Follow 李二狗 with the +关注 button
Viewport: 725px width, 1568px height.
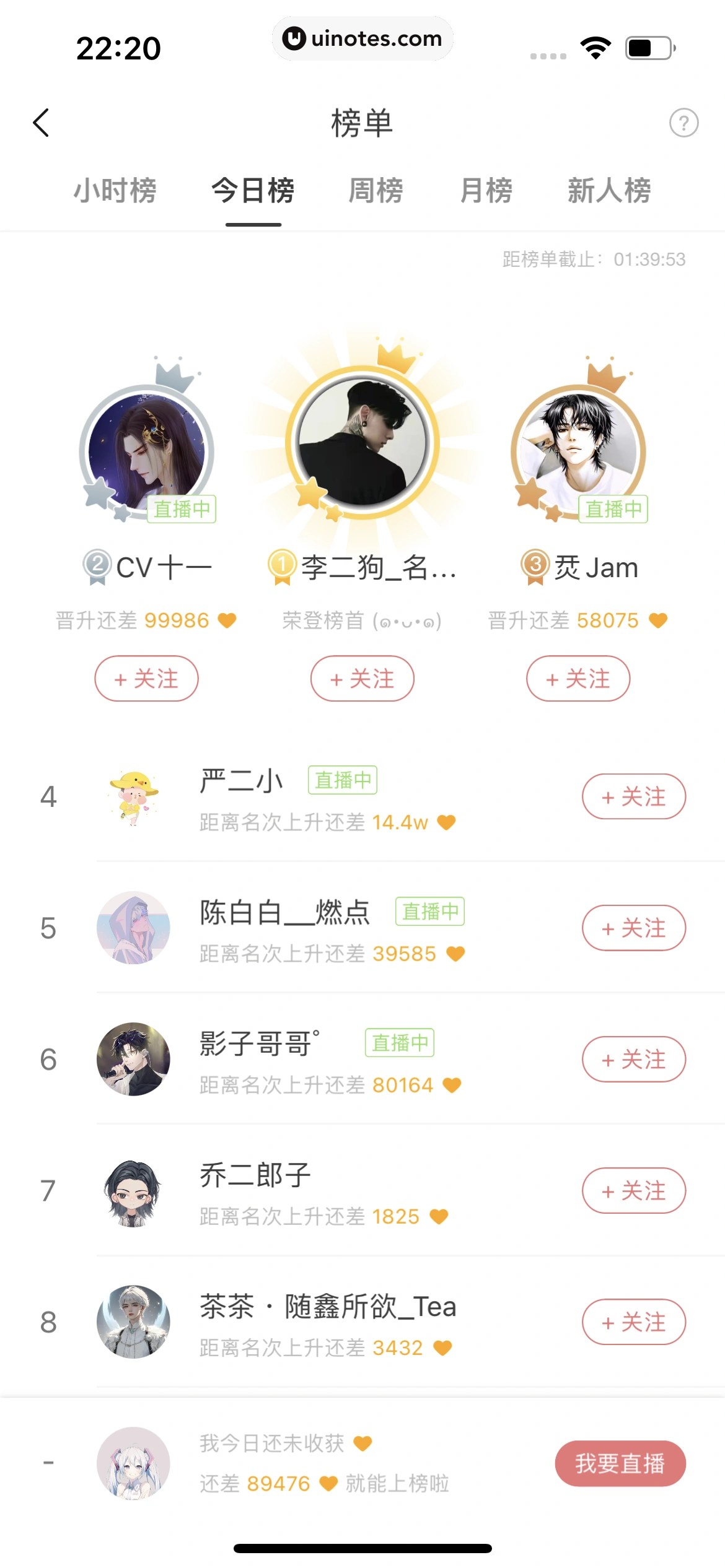coord(362,678)
